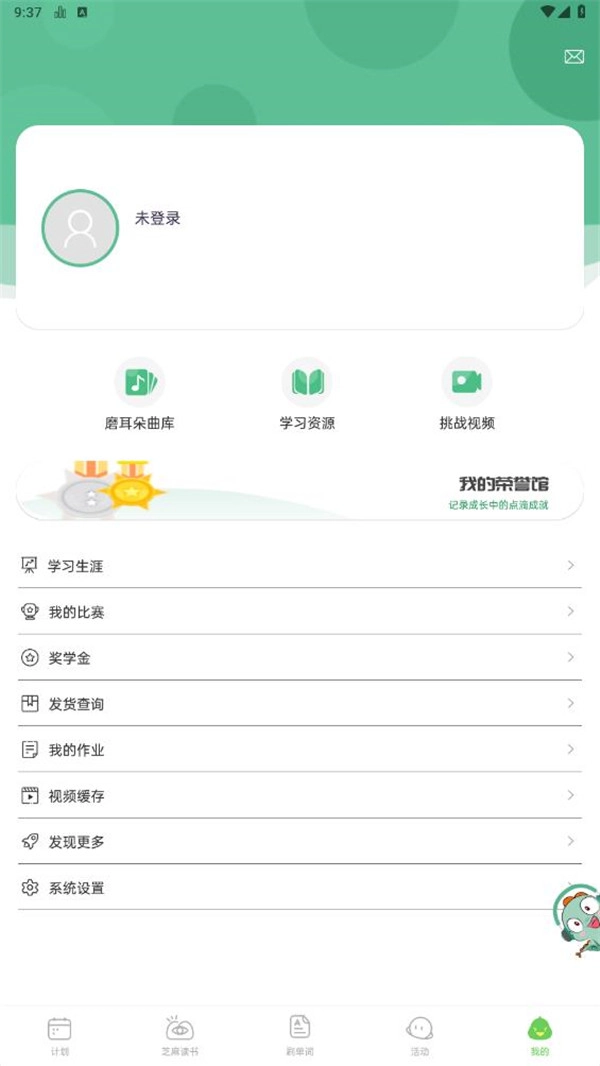Open the messages envelope icon
The image size is (600, 1066).
(574, 57)
